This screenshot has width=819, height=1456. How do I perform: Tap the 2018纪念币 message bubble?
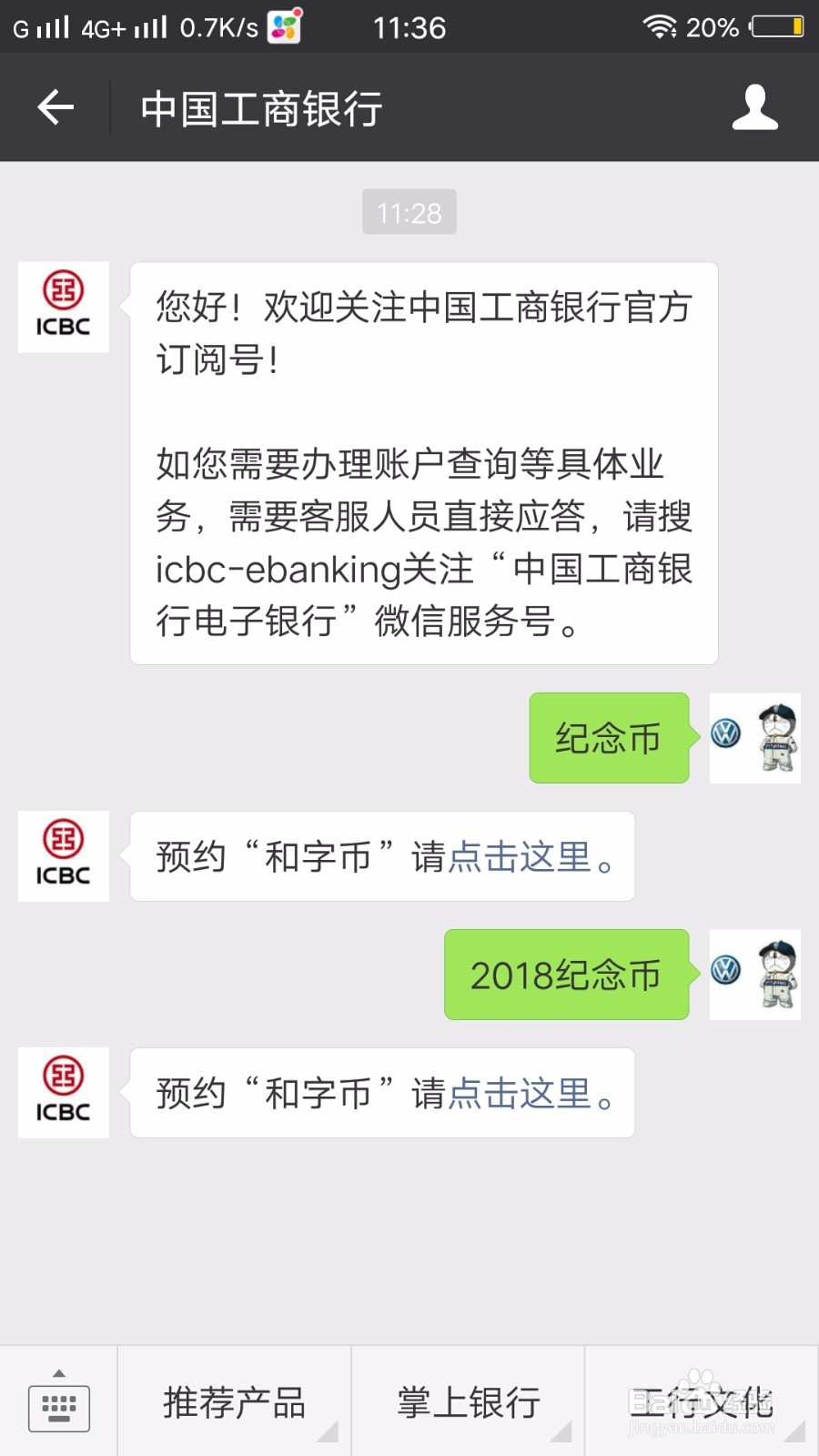click(x=566, y=975)
